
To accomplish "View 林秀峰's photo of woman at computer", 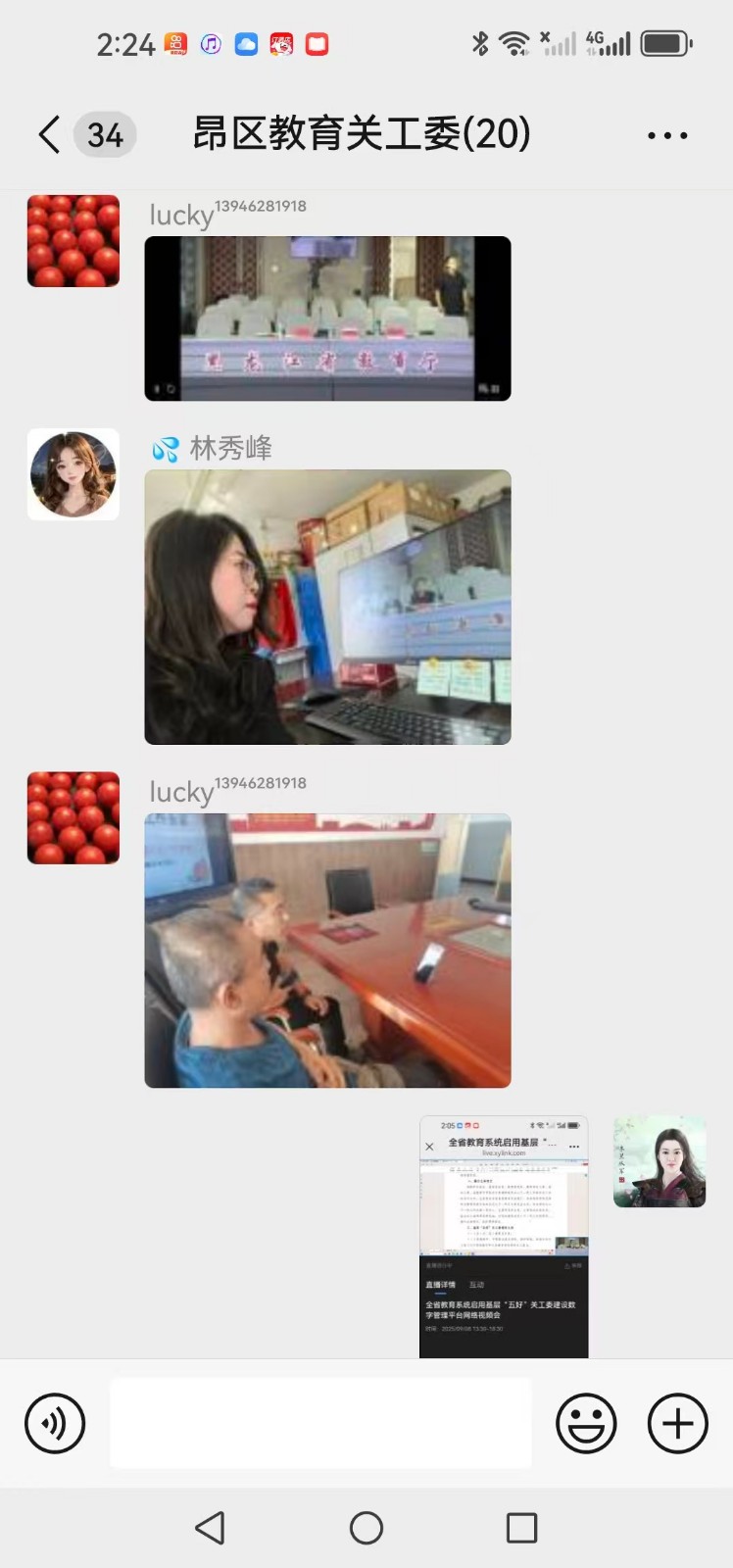I will pos(327,607).
